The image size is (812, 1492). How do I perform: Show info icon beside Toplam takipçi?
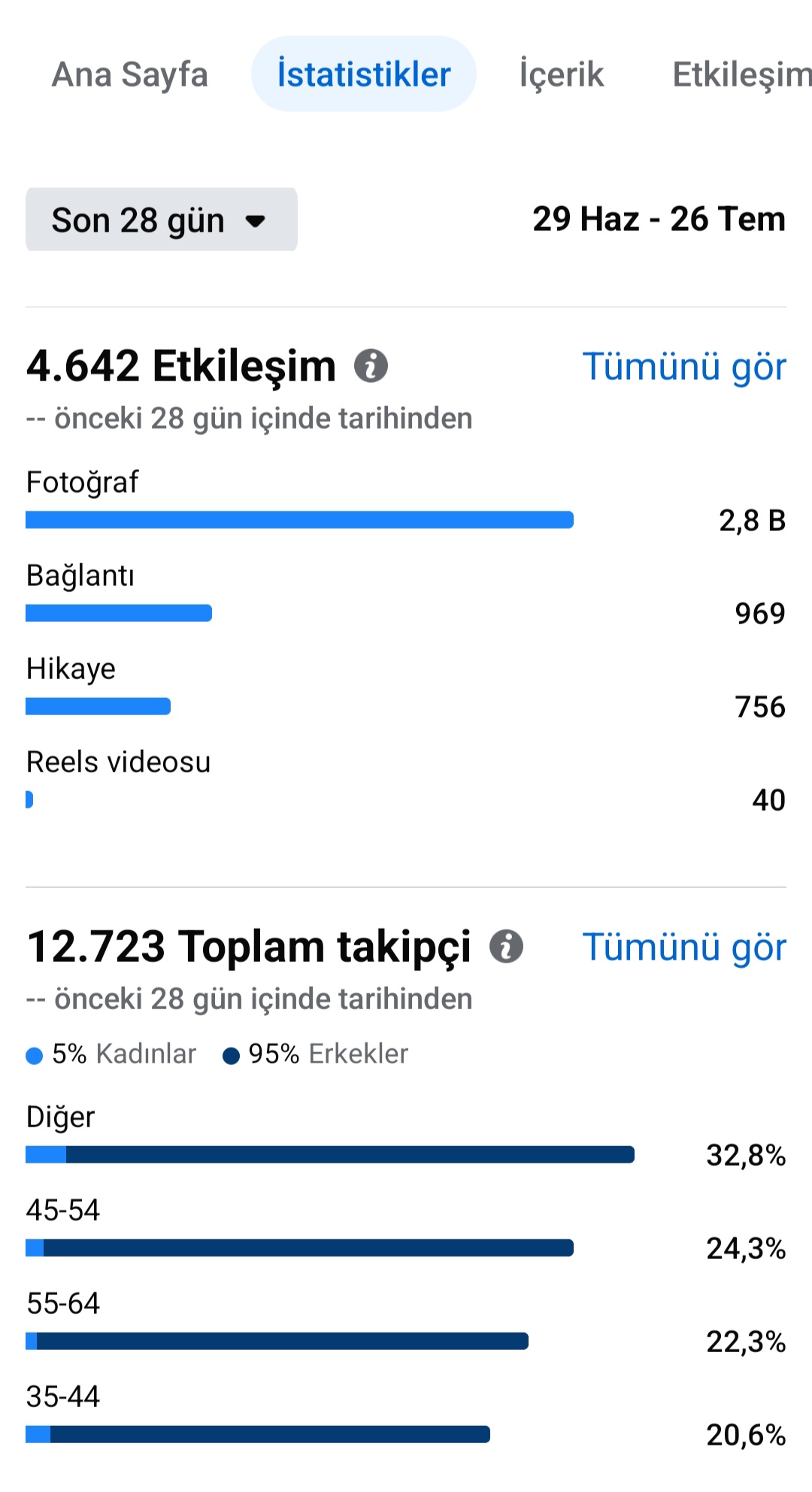(507, 947)
